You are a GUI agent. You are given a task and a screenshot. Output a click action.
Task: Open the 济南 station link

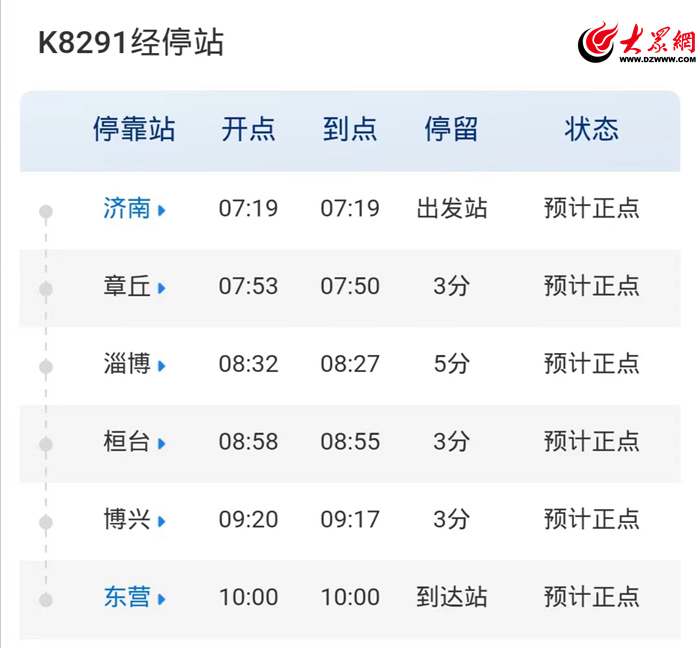(133, 209)
